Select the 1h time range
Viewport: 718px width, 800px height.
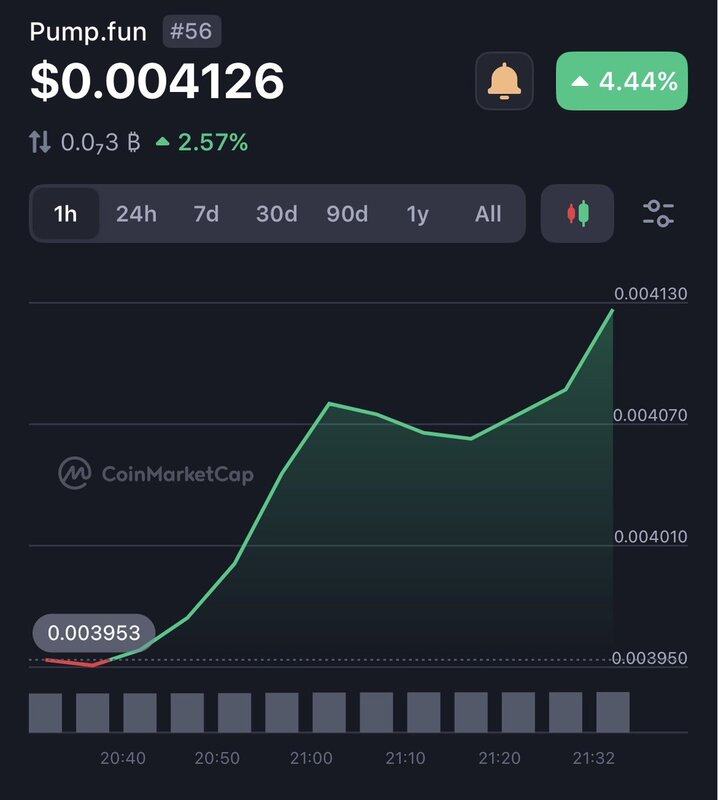[66, 214]
